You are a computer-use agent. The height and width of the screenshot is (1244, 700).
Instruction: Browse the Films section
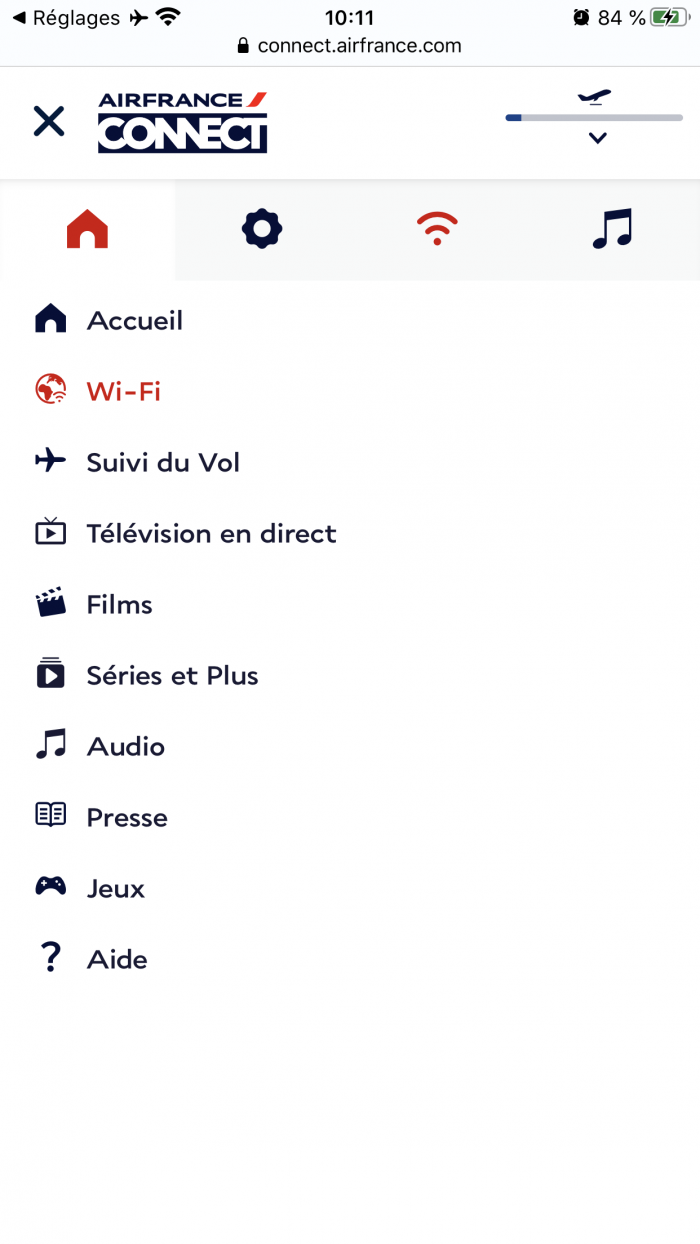tap(119, 605)
